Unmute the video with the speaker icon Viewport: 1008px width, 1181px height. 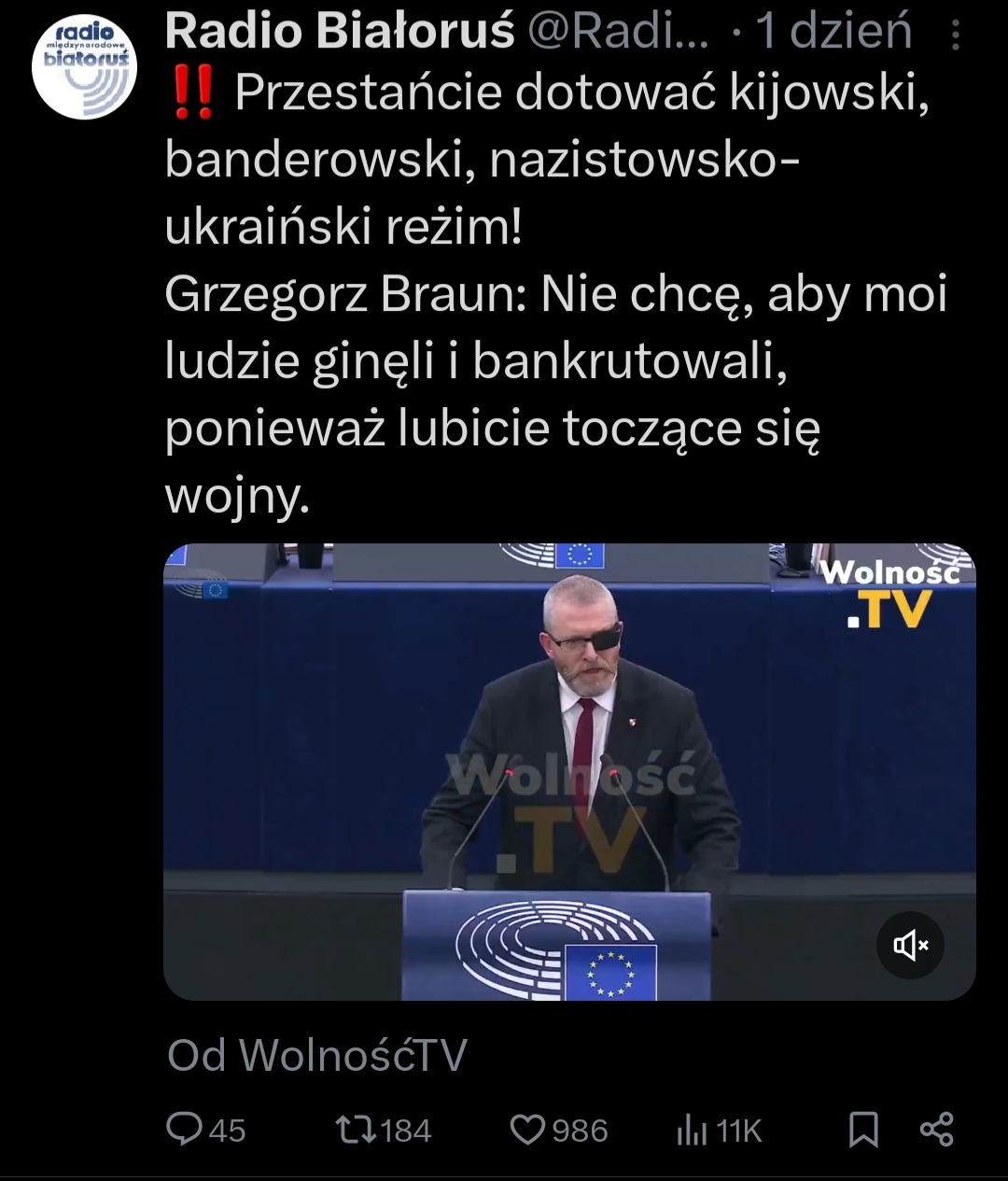tap(910, 945)
